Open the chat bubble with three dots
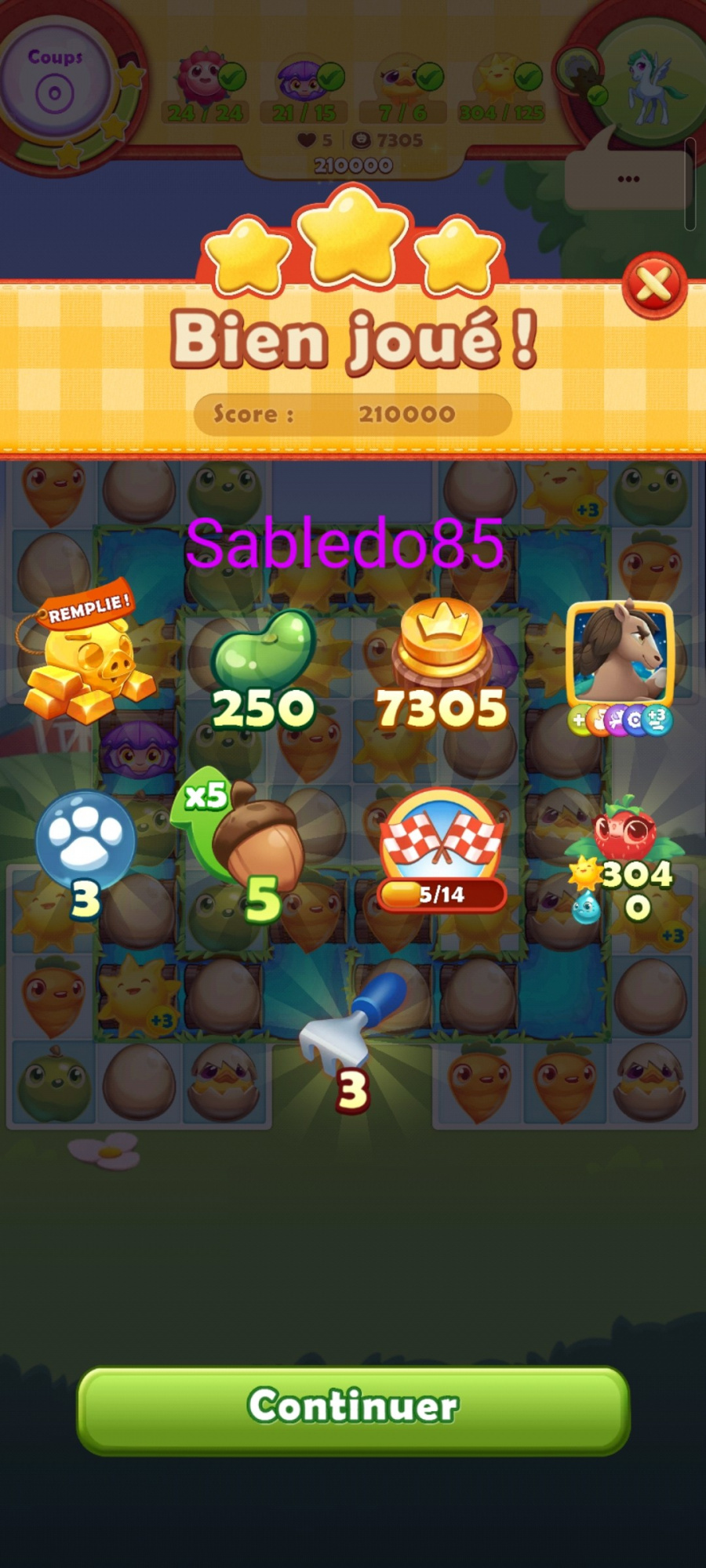Viewport: 706px width, 1568px height. click(628, 180)
